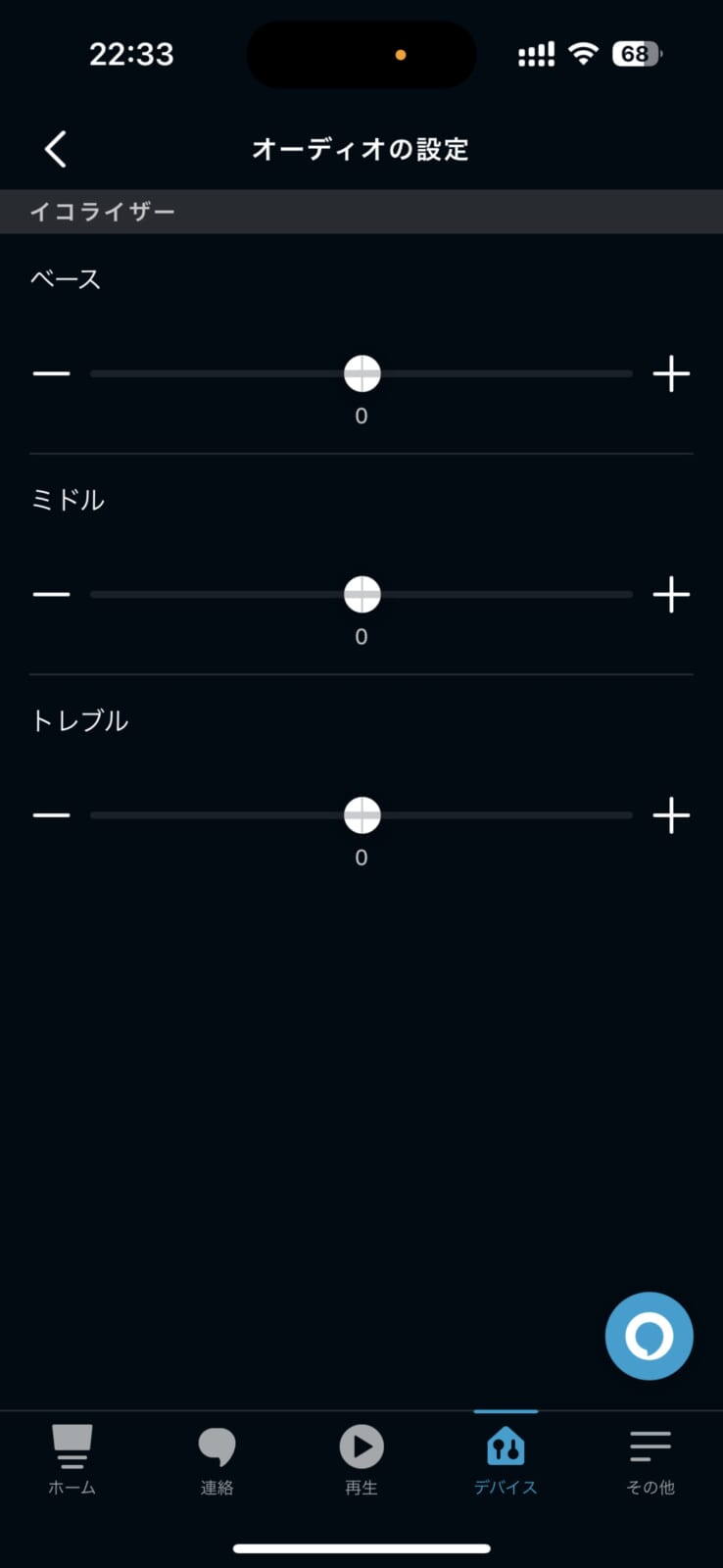The height and width of the screenshot is (1568, 723).
Task: Increase ミドル with the plus button
Action: click(x=672, y=594)
